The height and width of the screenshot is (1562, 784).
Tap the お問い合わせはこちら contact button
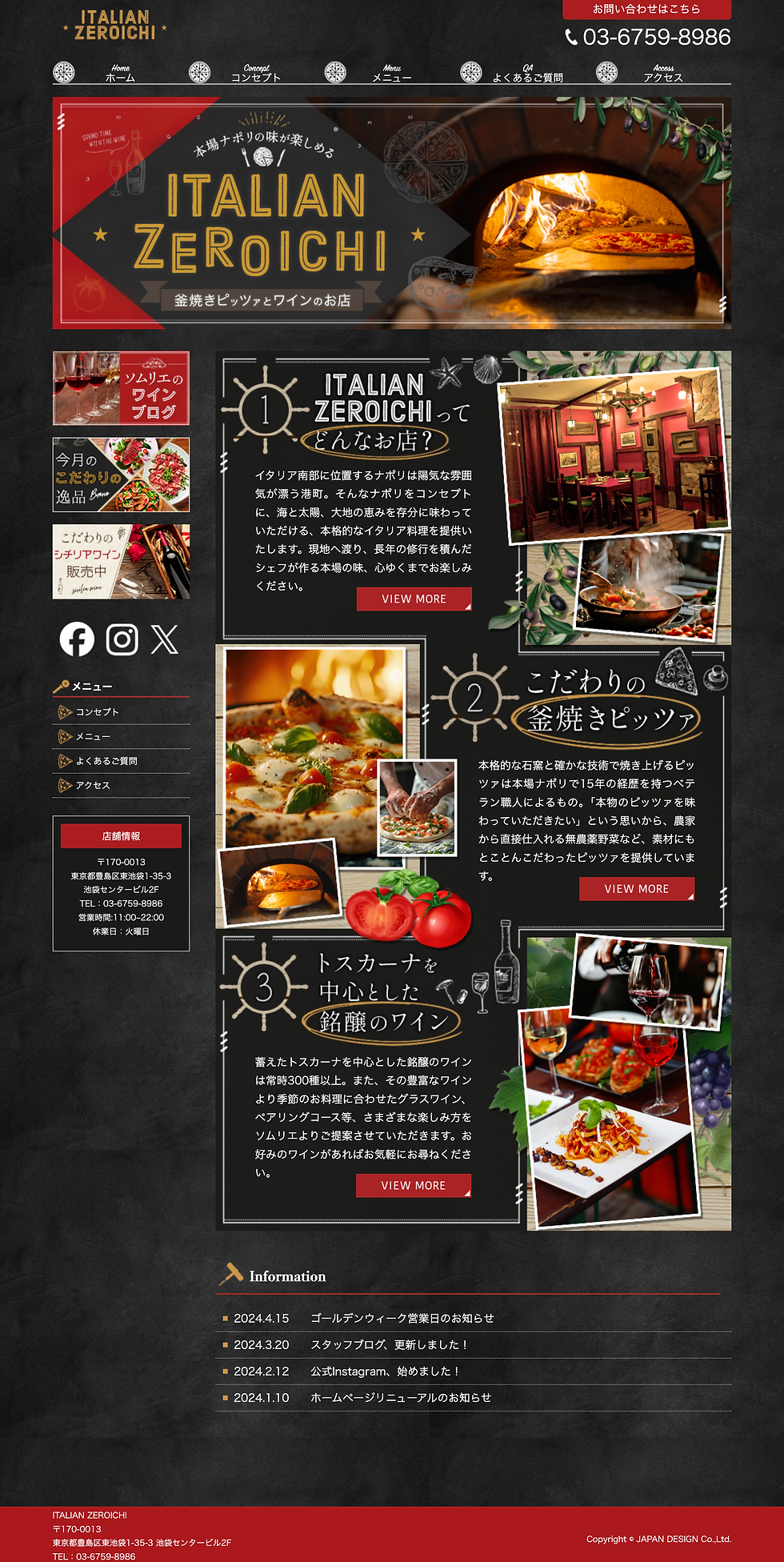click(646, 10)
